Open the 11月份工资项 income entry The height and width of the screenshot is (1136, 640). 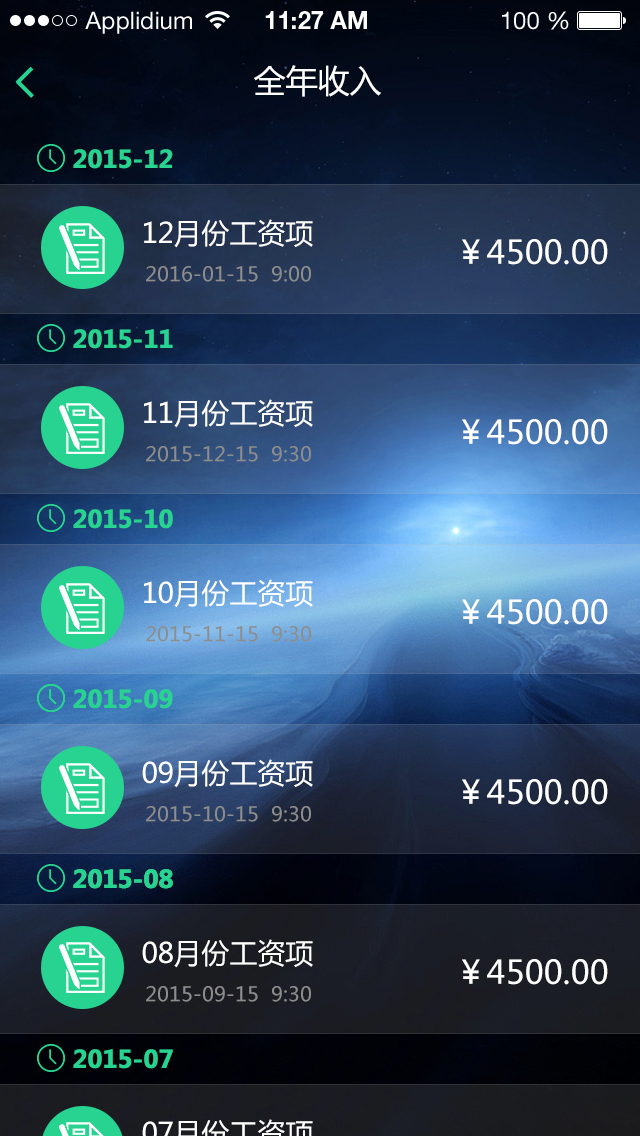[x=320, y=429]
